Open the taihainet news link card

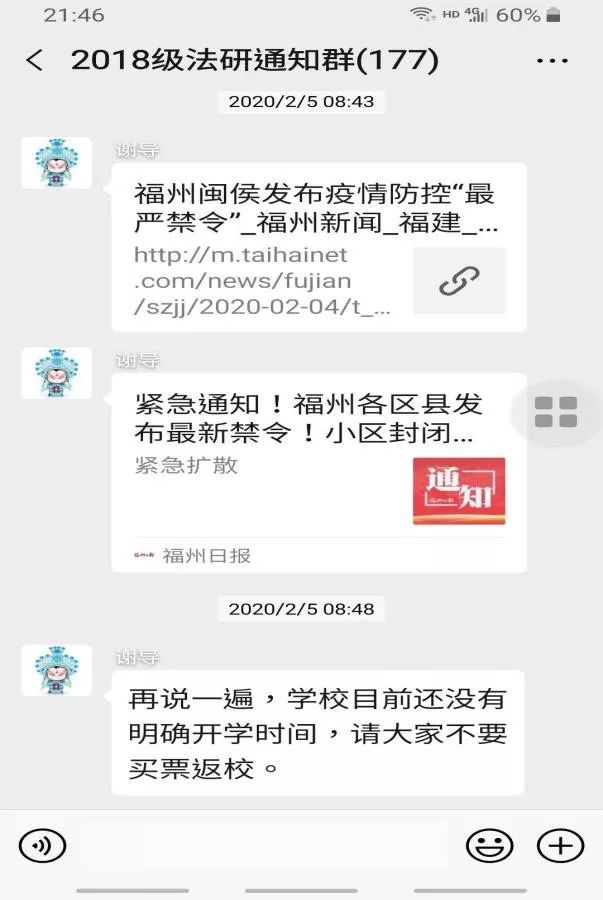pyautogui.click(x=318, y=247)
